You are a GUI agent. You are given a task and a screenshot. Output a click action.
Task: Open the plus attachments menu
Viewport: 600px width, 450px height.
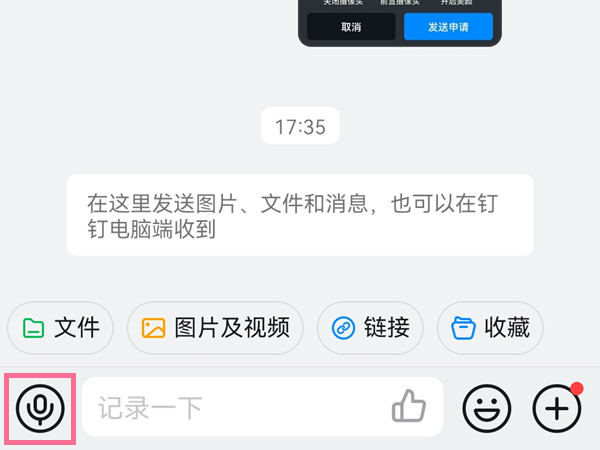556,407
